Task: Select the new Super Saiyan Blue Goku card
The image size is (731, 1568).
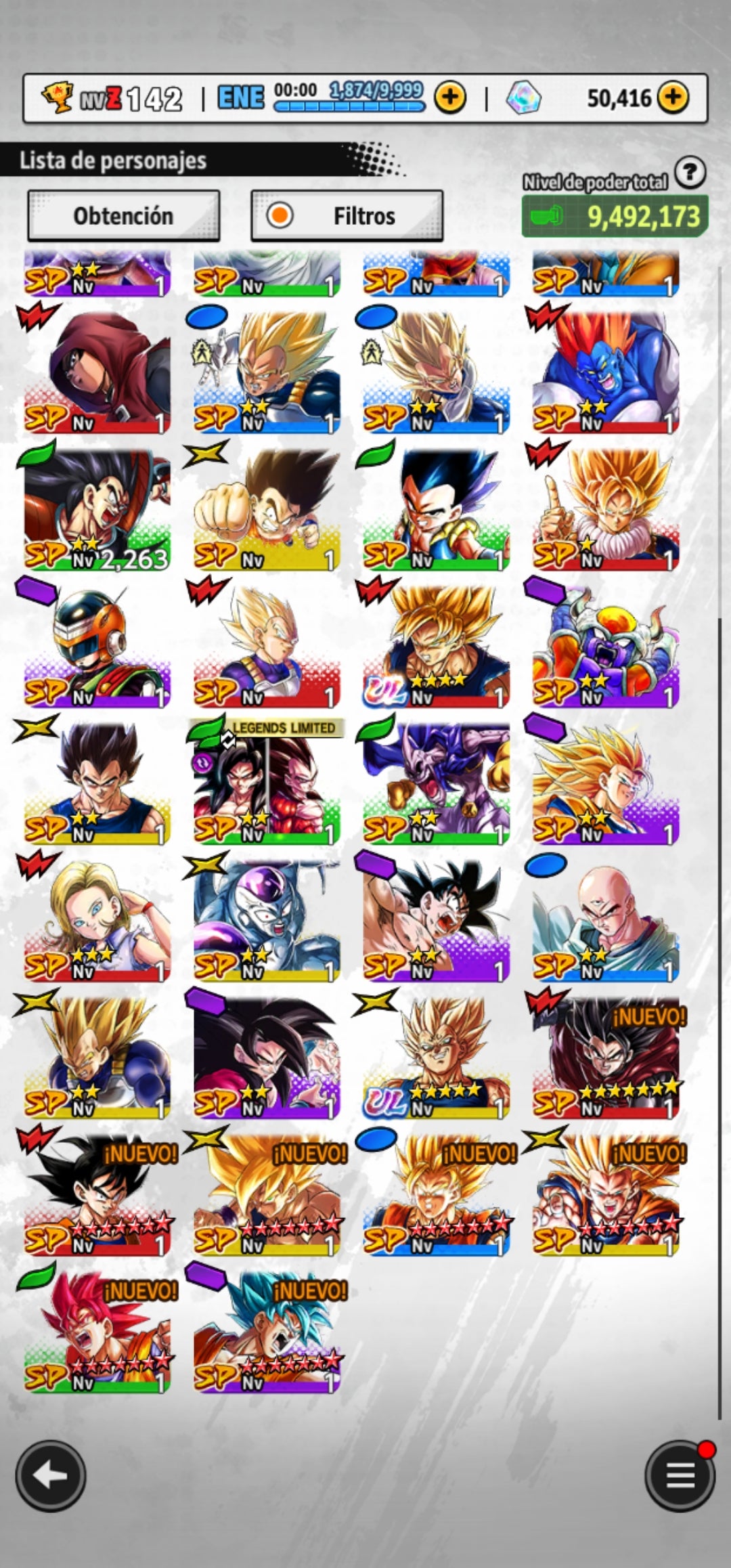Action: pyautogui.click(x=267, y=1330)
